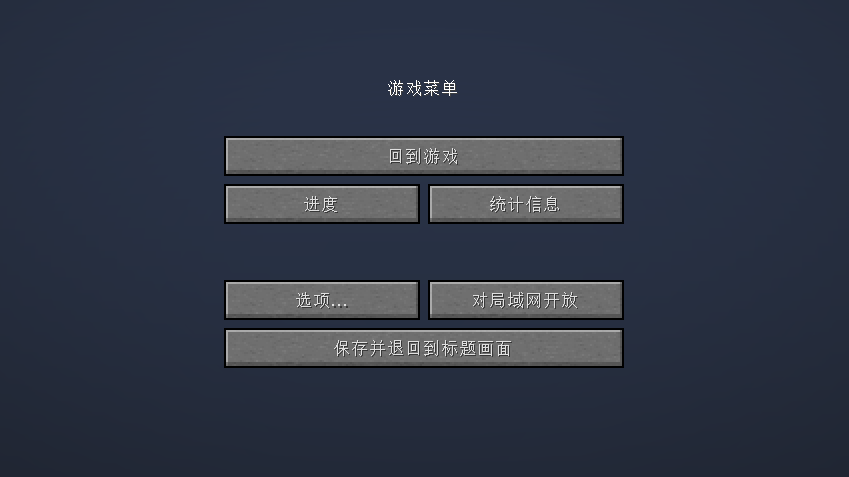Select 对局域网开放 to open to LAN
Screen dimensions: 849x477
[526, 300]
